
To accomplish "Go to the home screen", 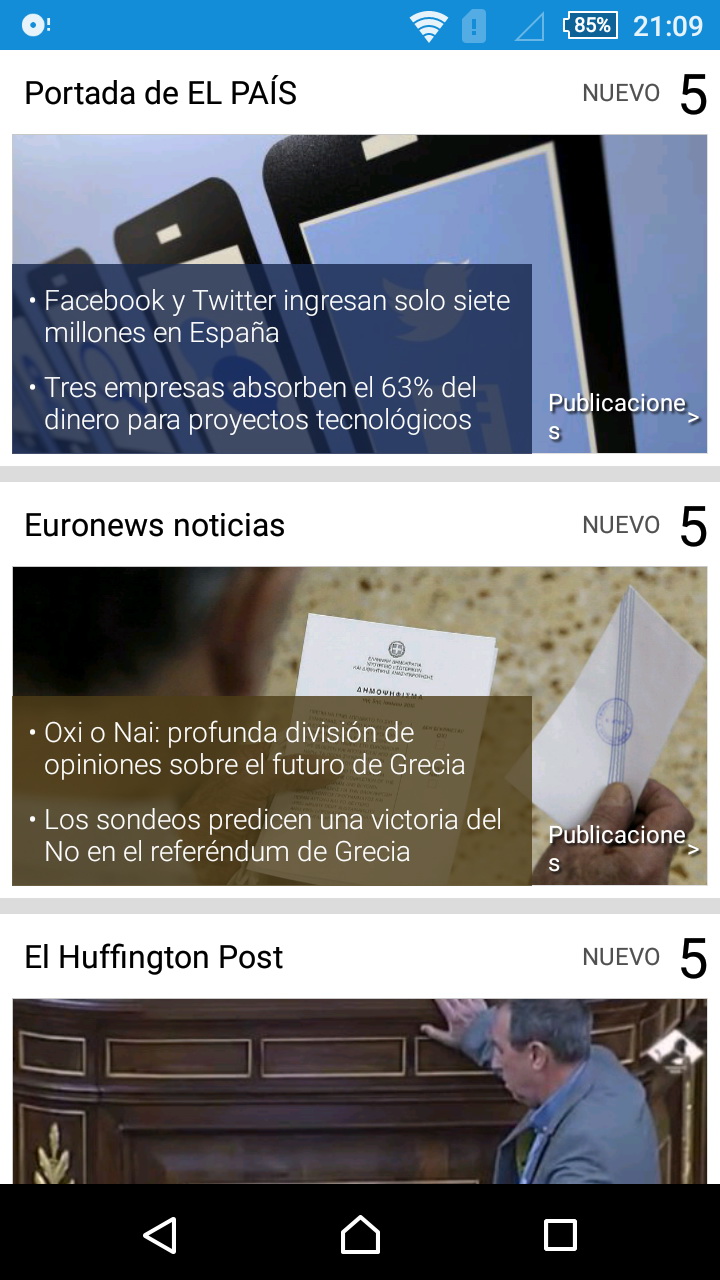I will [x=360, y=1235].
